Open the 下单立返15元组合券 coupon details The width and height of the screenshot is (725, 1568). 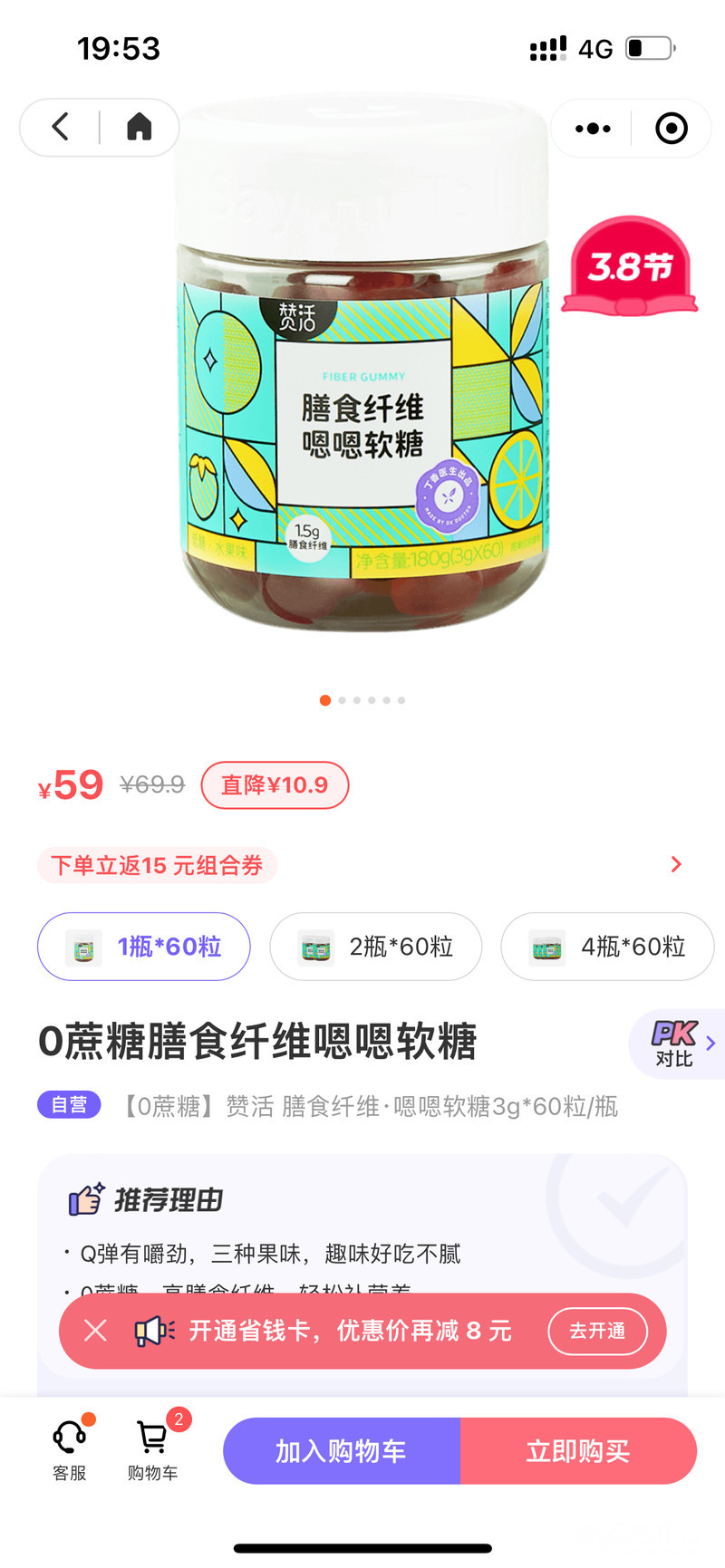pyautogui.click(x=362, y=865)
